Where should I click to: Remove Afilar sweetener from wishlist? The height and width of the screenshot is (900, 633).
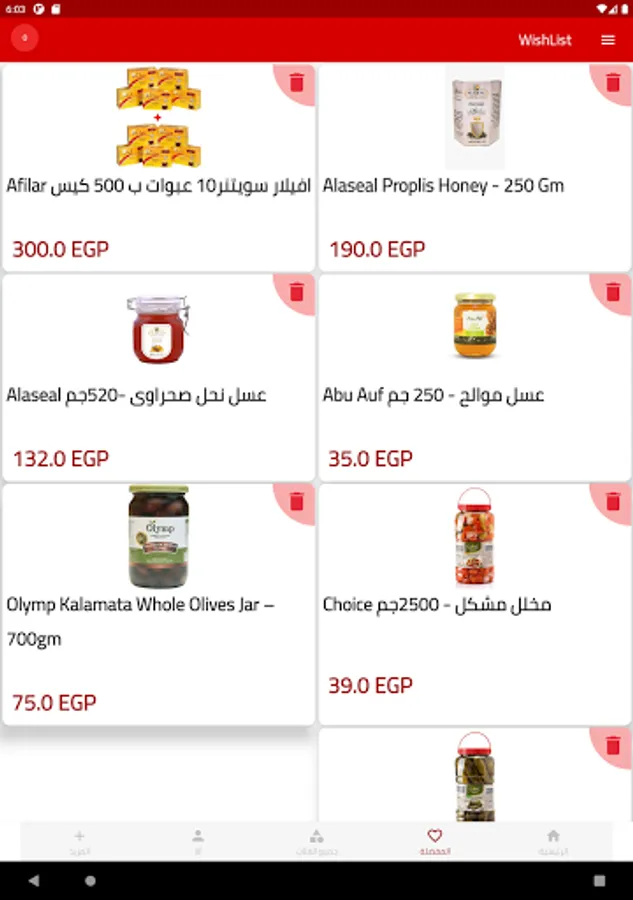coord(296,83)
